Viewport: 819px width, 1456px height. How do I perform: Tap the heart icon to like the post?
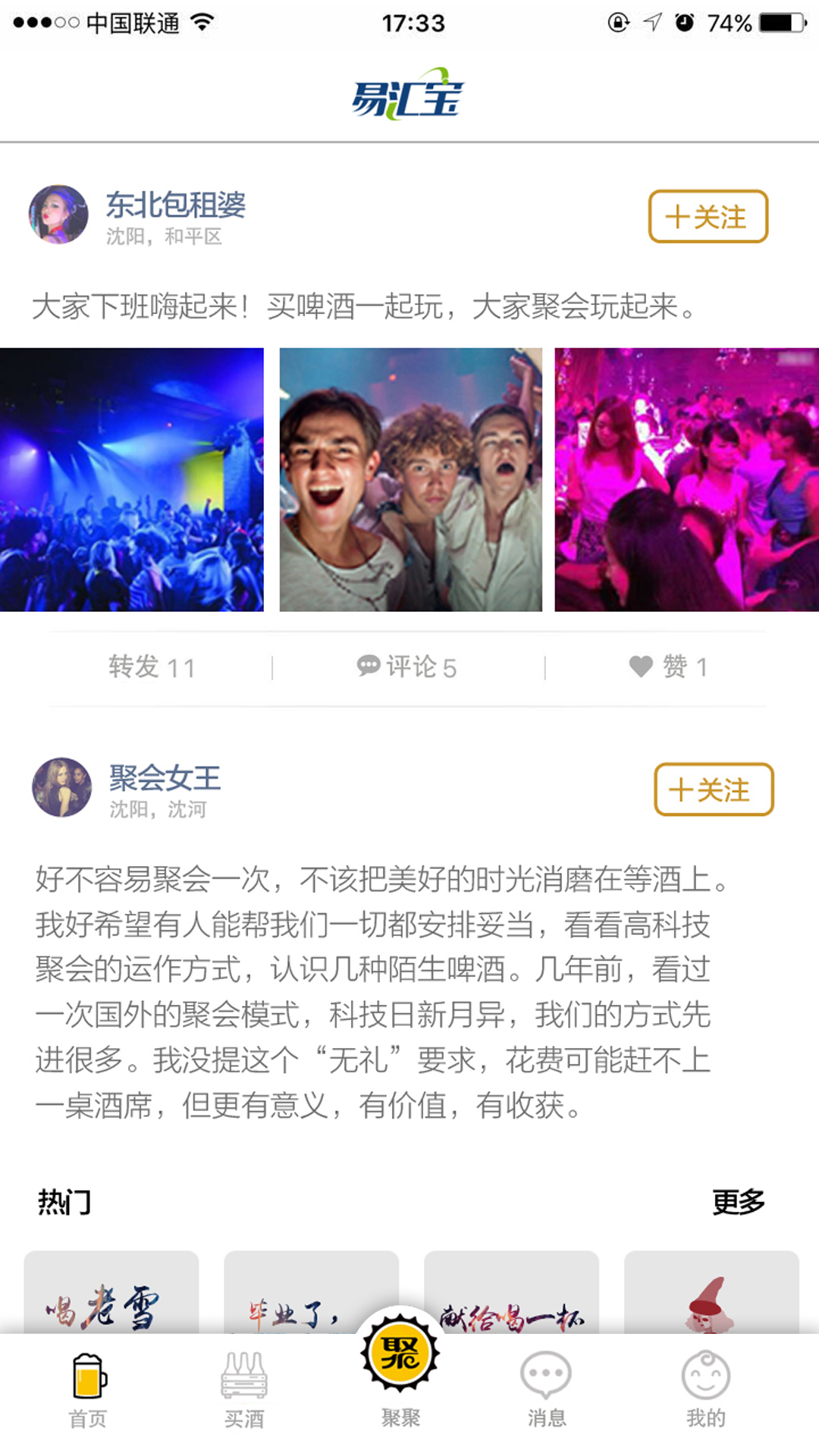click(639, 667)
